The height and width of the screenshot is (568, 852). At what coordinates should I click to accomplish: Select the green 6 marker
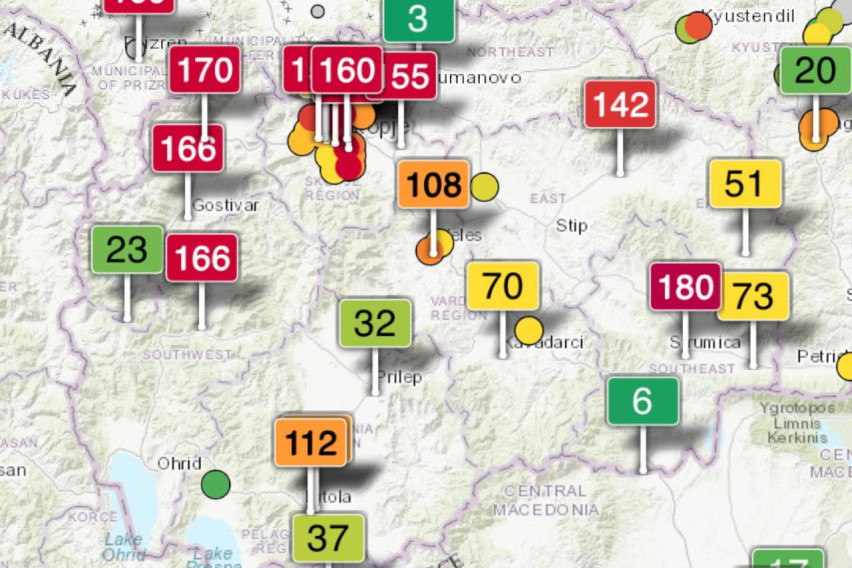click(642, 401)
